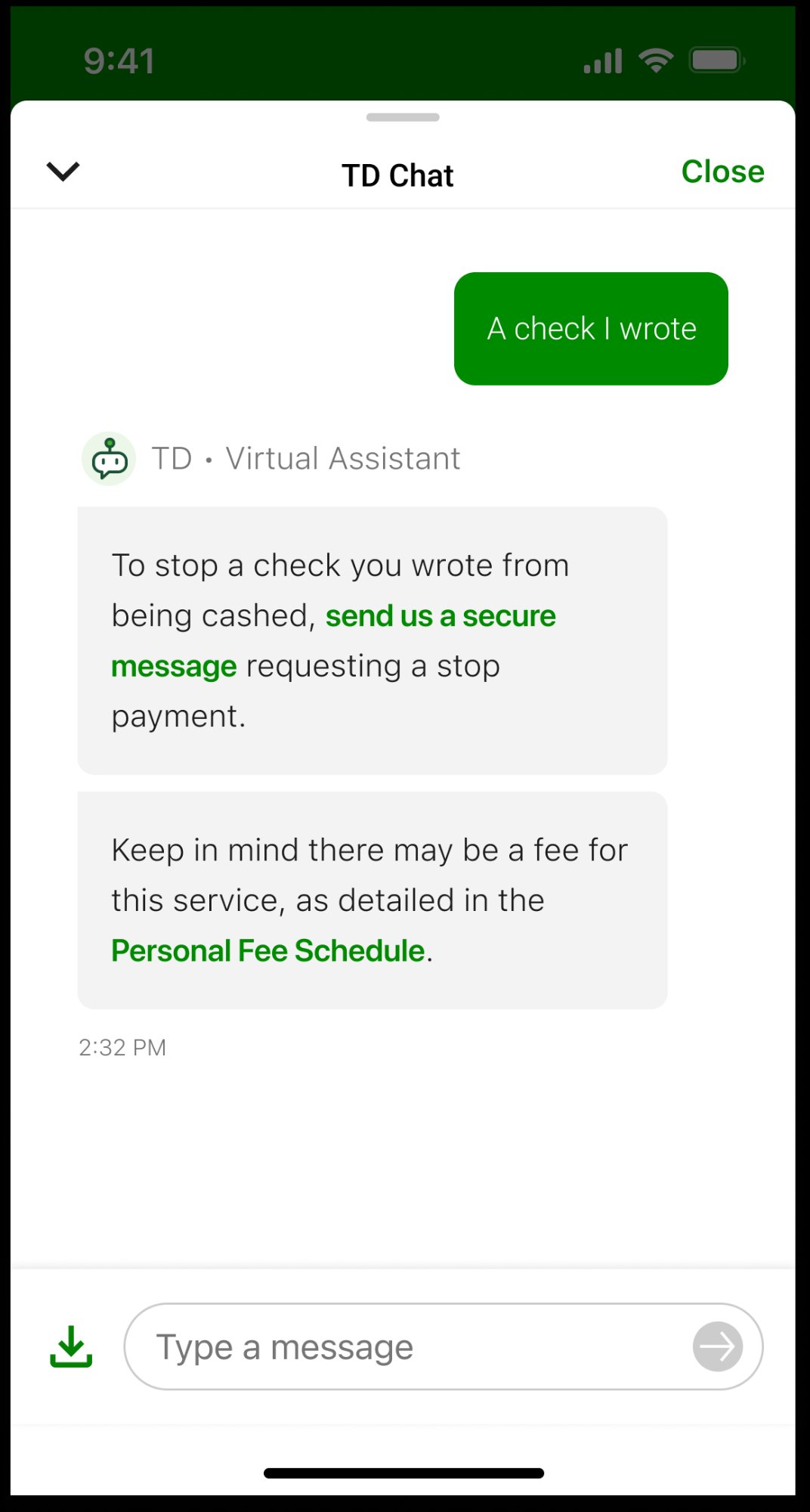Tap the TD Virtual Assistant robot avatar
This screenshot has width=810, height=1512.
pos(108,457)
